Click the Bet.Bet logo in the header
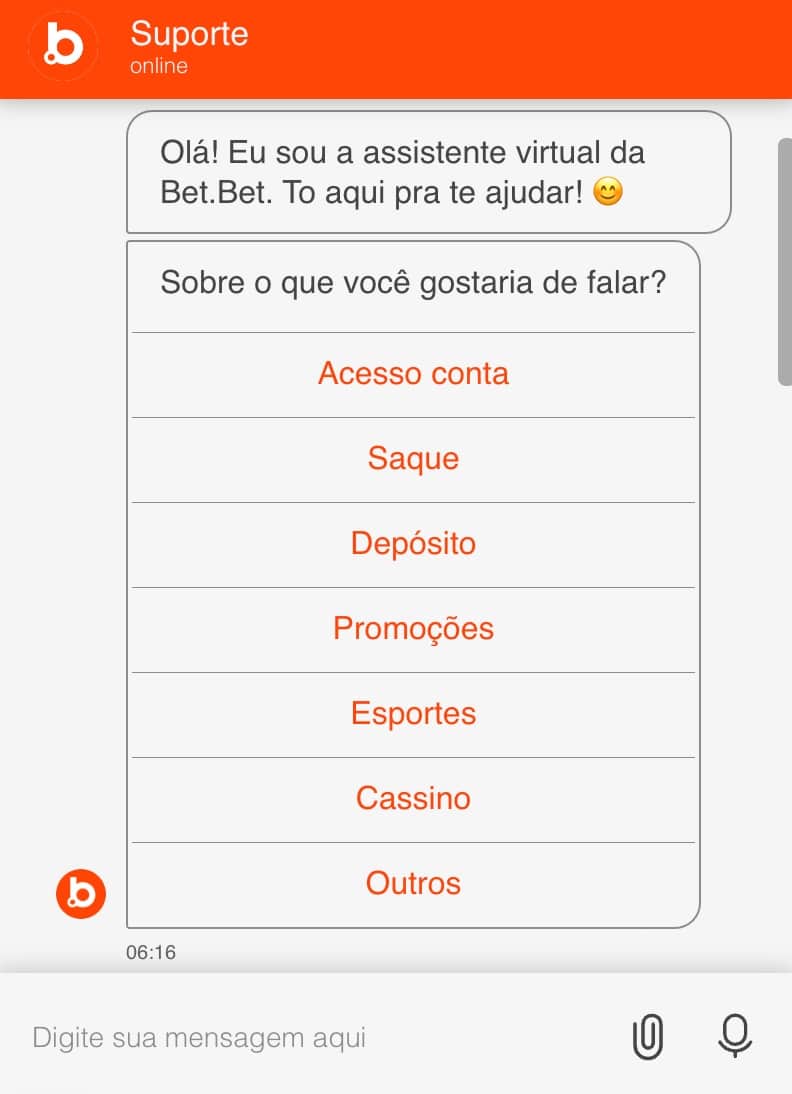The height and width of the screenshot is (1094, 792). [x=62, y=47]
